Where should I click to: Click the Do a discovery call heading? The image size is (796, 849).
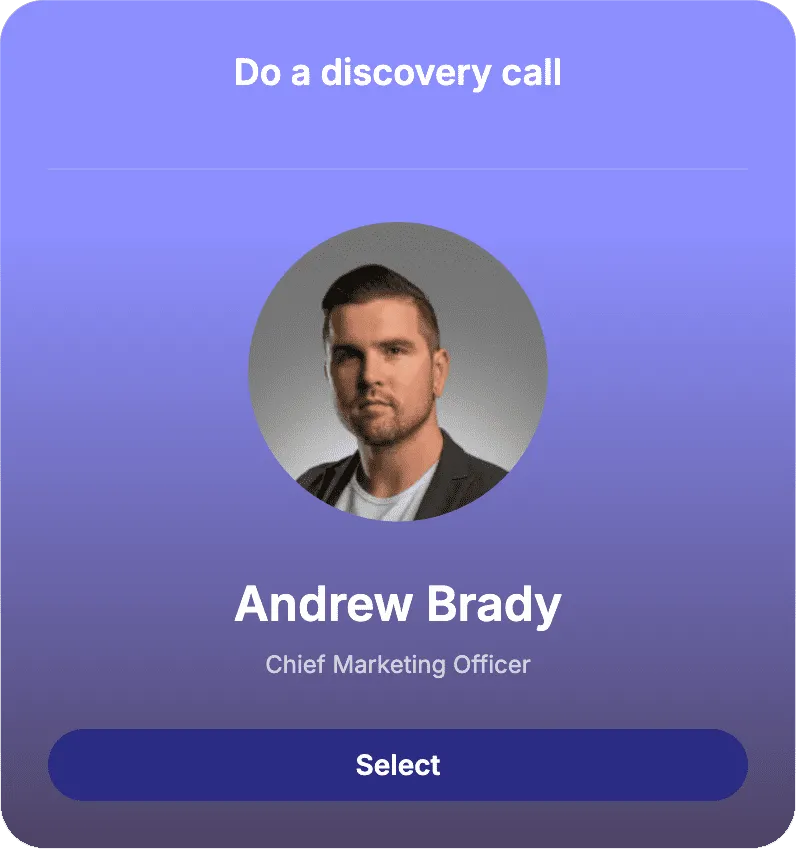(x=398, y=71)
